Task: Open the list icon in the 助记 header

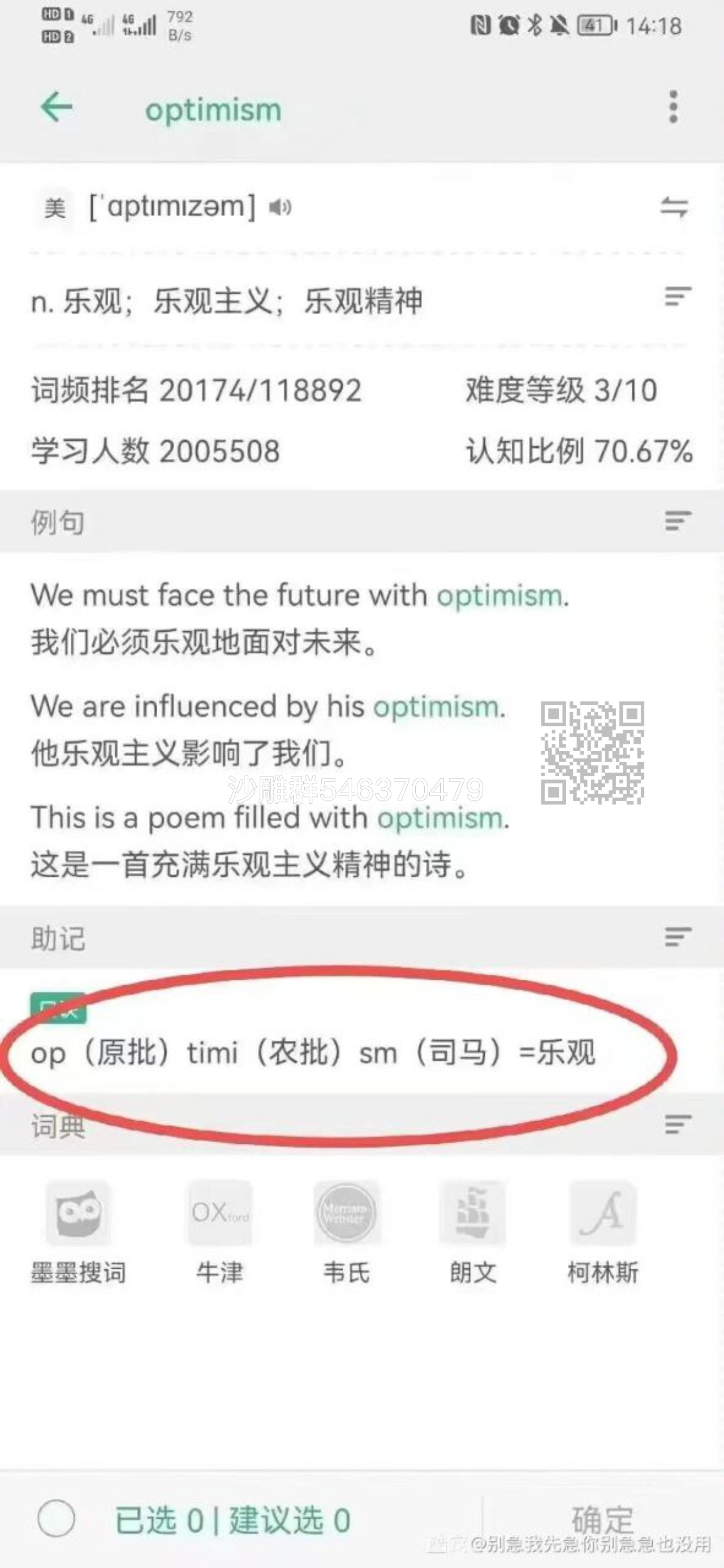Action: (x=677, y=937)
